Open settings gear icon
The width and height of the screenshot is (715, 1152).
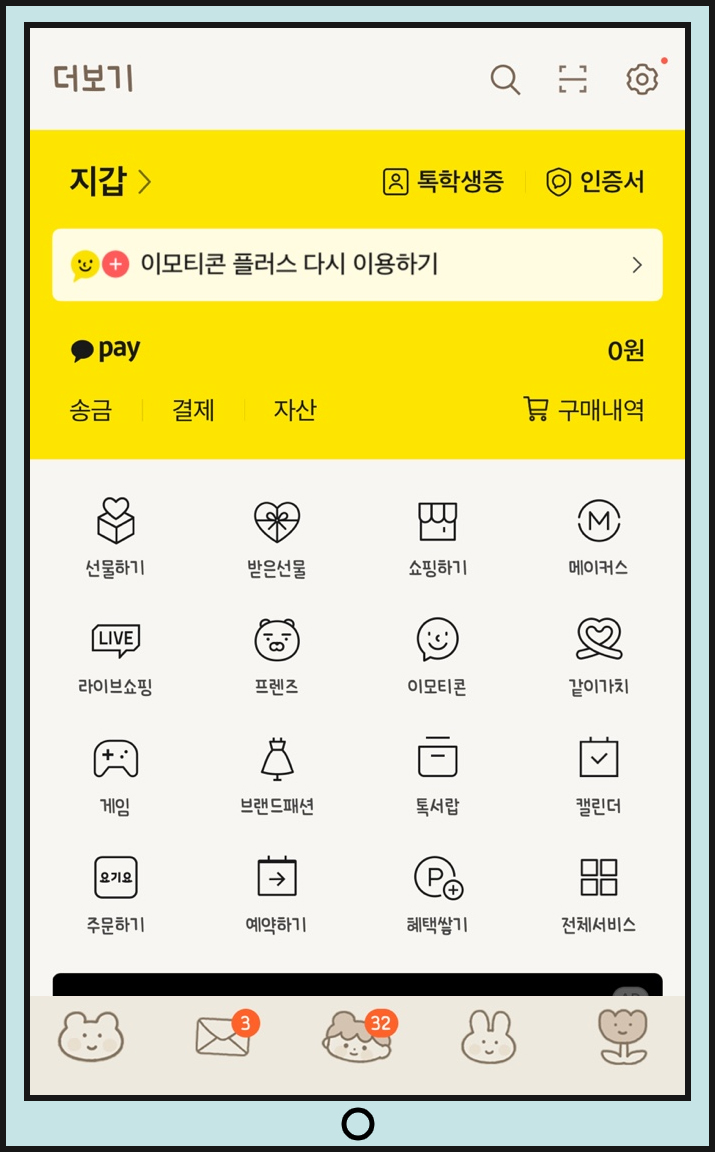642,79
